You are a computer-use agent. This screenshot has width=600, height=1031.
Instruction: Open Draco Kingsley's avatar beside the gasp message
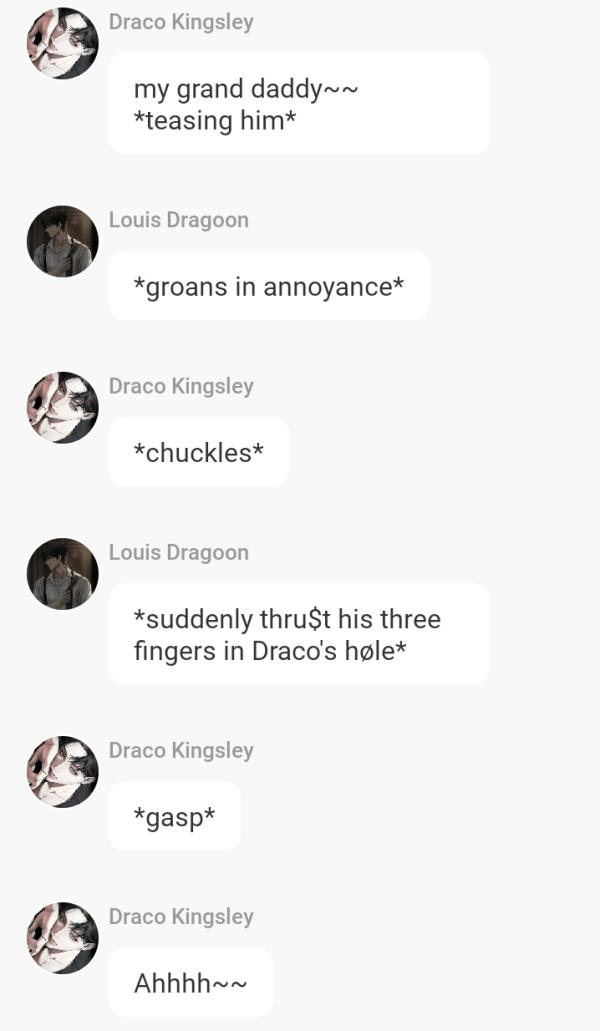62,771
